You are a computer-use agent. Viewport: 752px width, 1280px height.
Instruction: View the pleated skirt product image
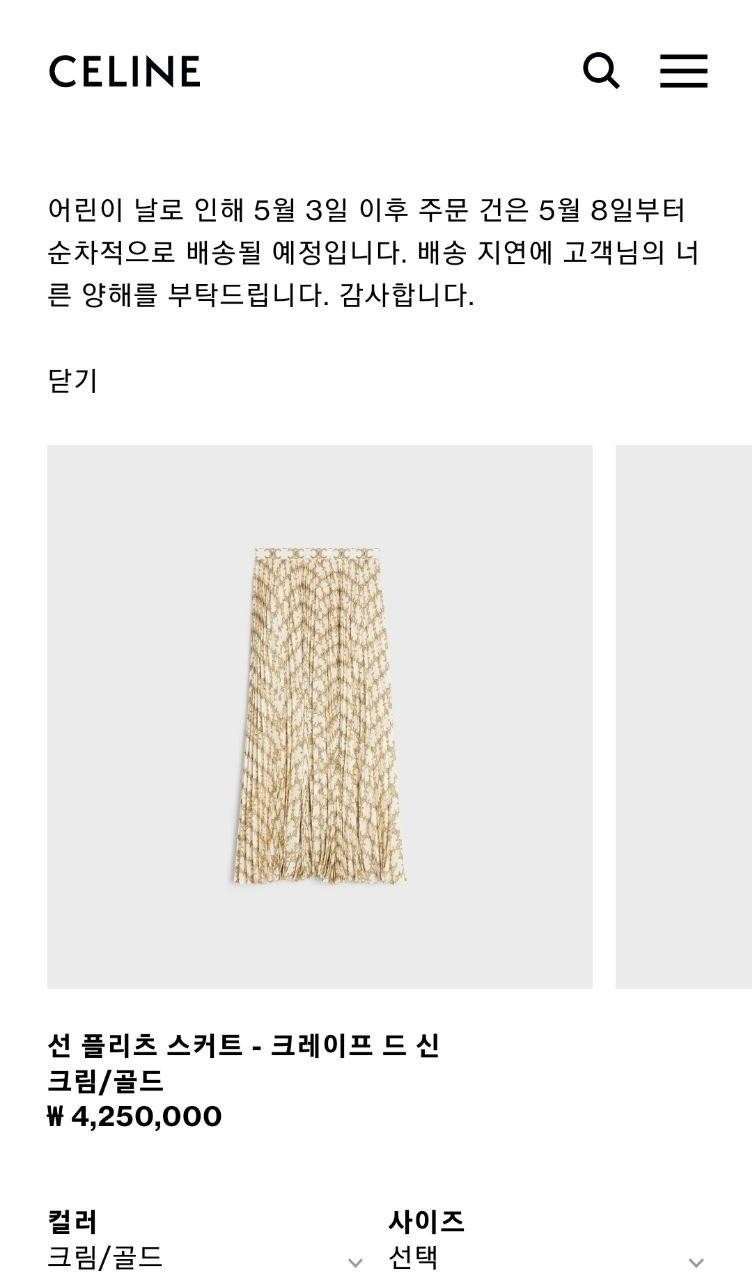[320, 716]
